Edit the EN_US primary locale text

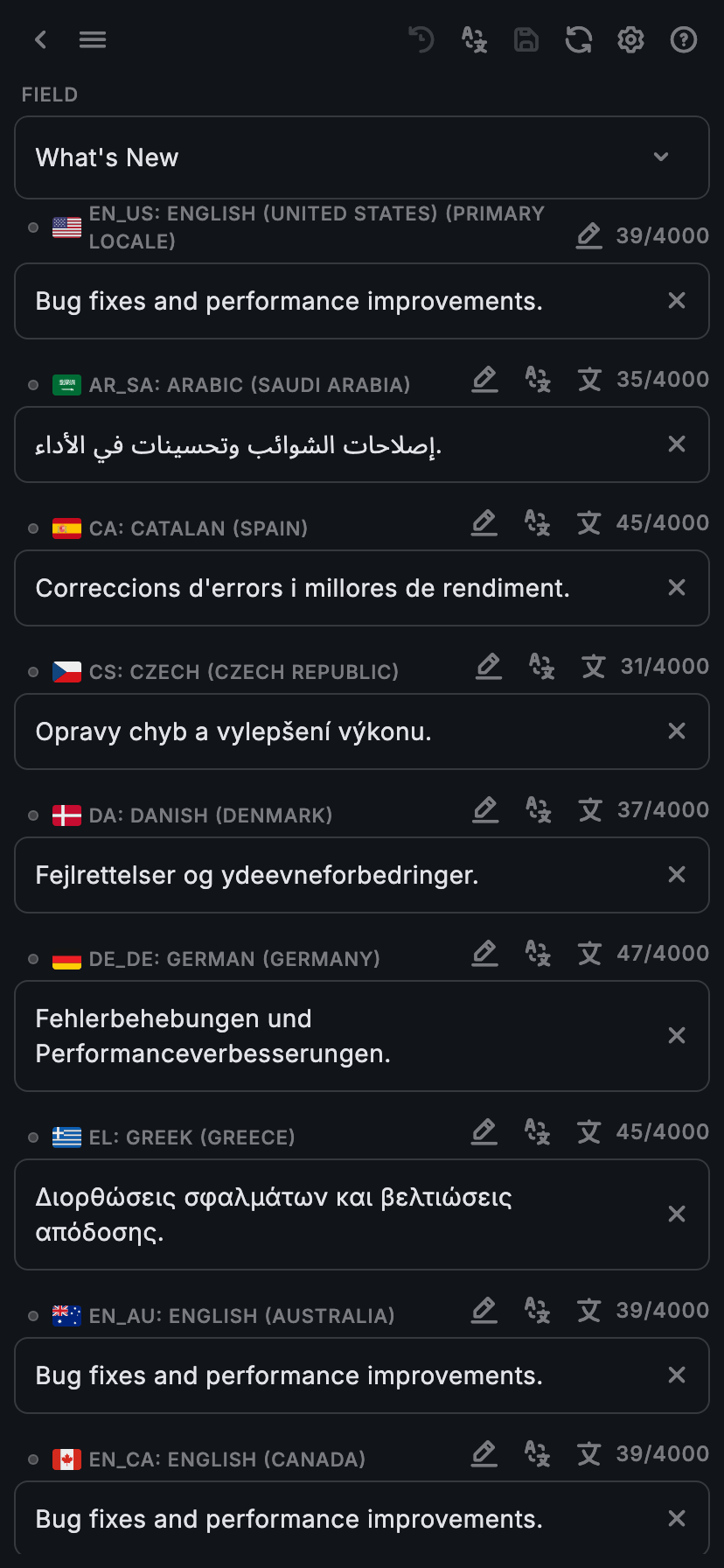click(588, 235)
